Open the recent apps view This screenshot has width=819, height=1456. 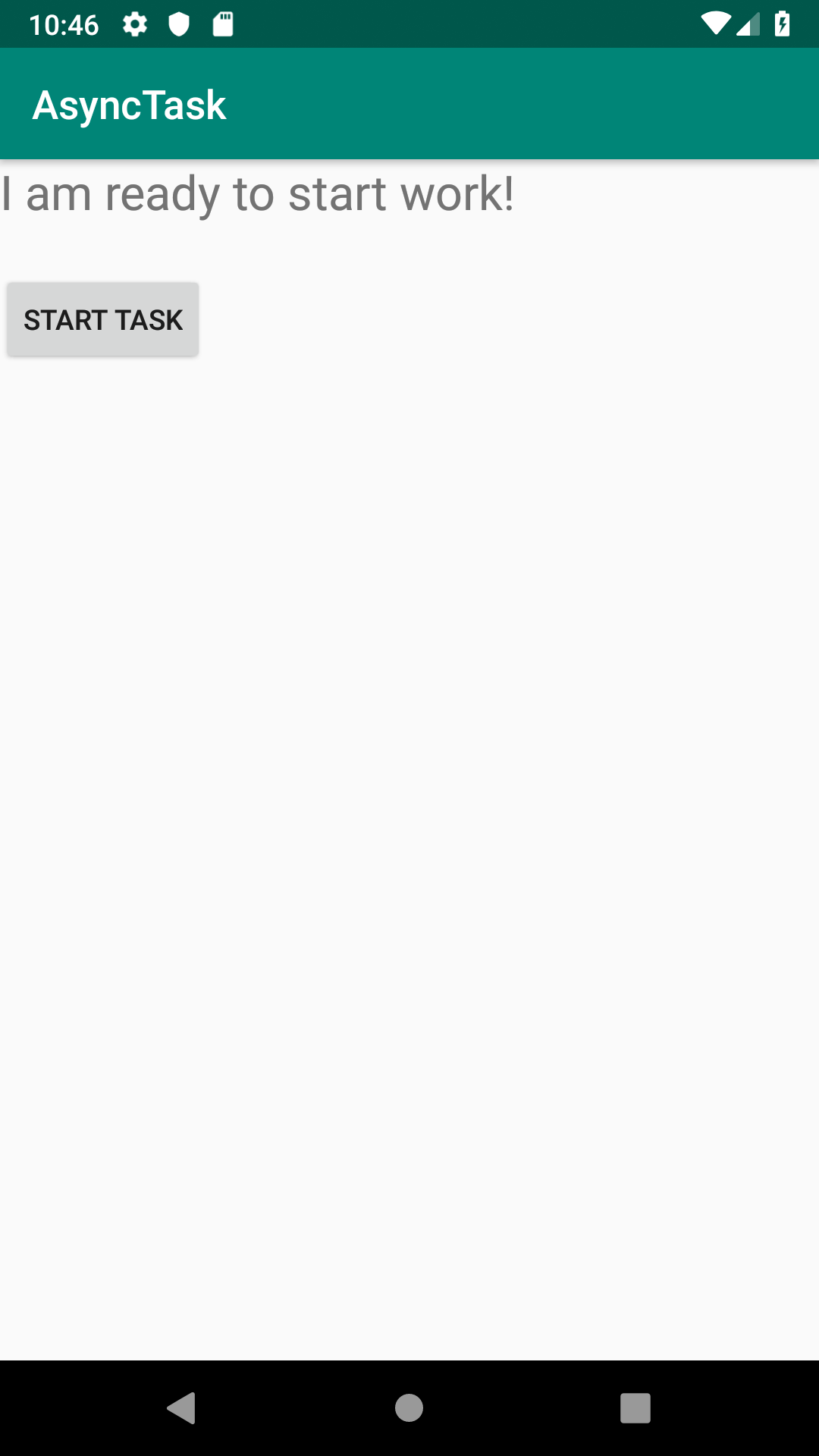pos(635,1408)
